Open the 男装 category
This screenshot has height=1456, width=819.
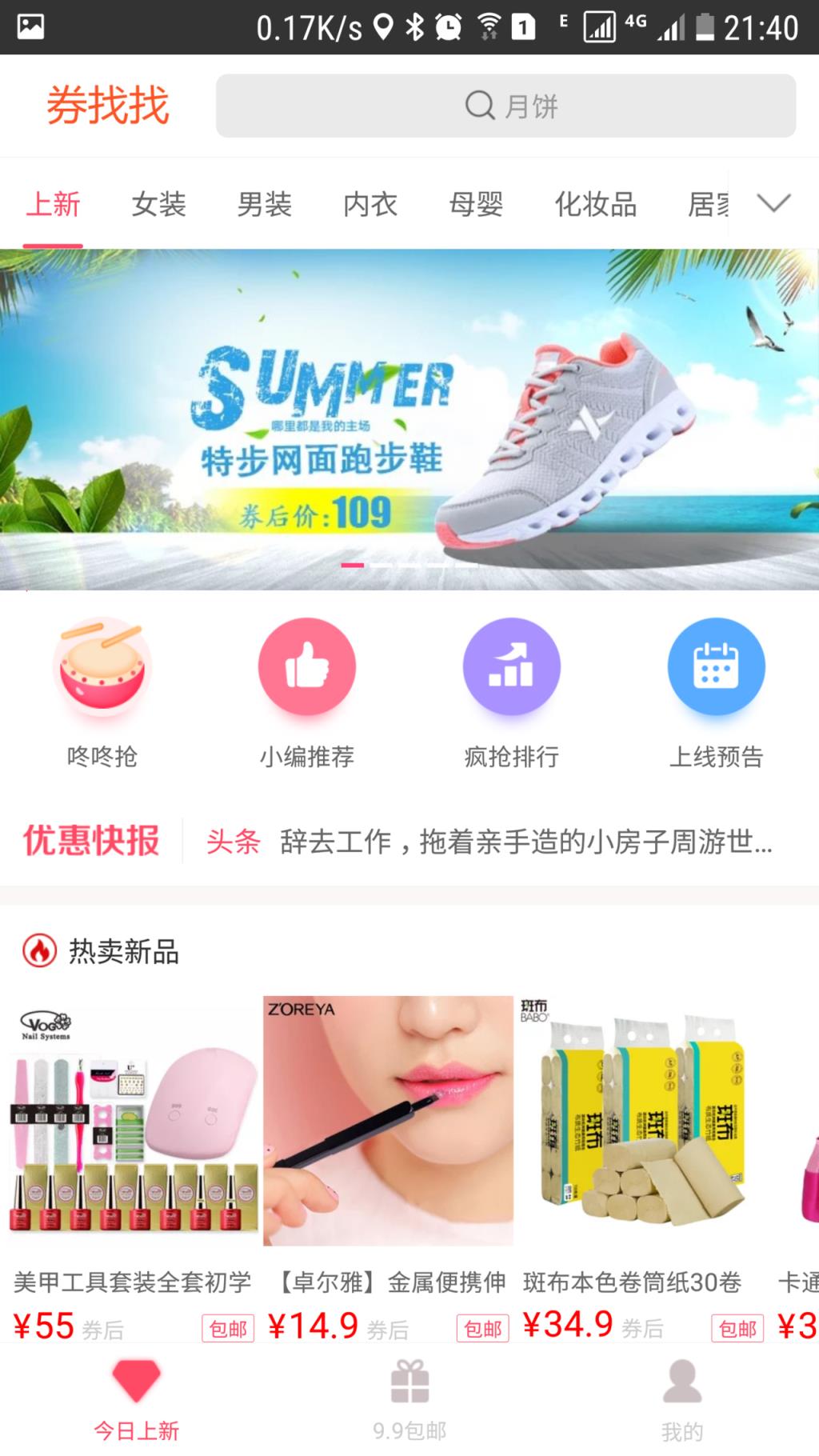pos(264,205)
